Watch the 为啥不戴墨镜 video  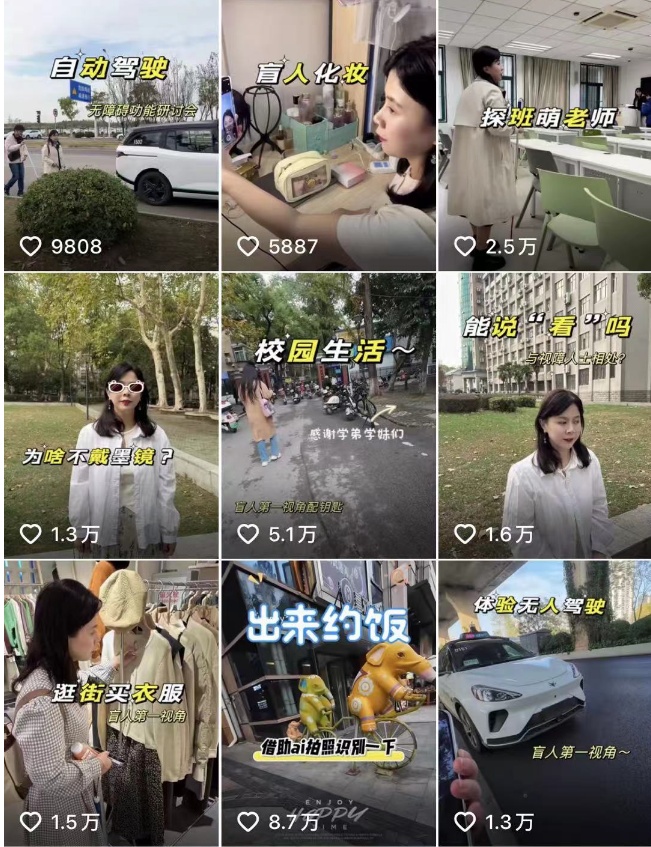pyautogui.click(x=110, y=415)
